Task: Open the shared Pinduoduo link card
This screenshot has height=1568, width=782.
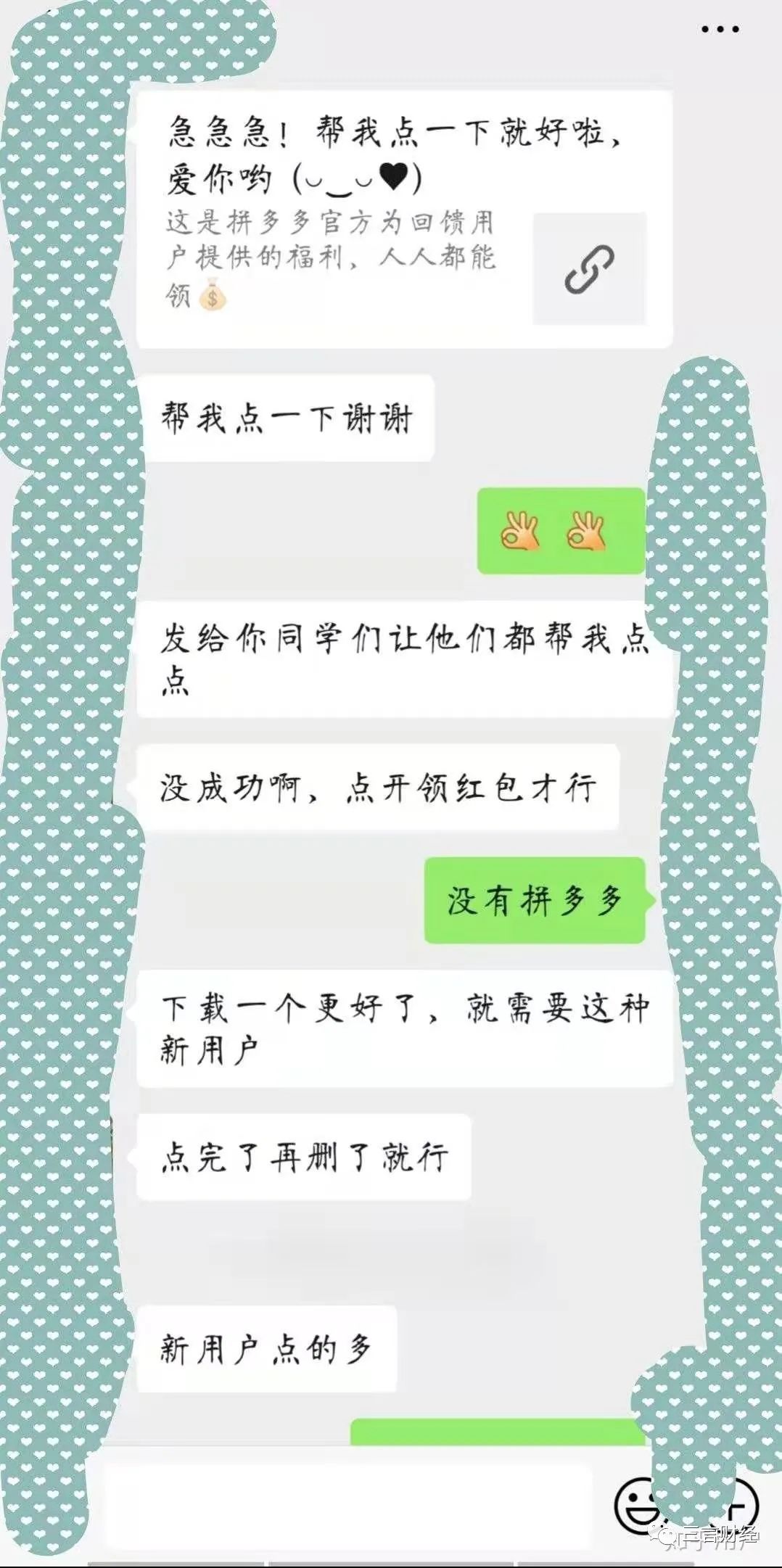Action: tap(404, 219)
